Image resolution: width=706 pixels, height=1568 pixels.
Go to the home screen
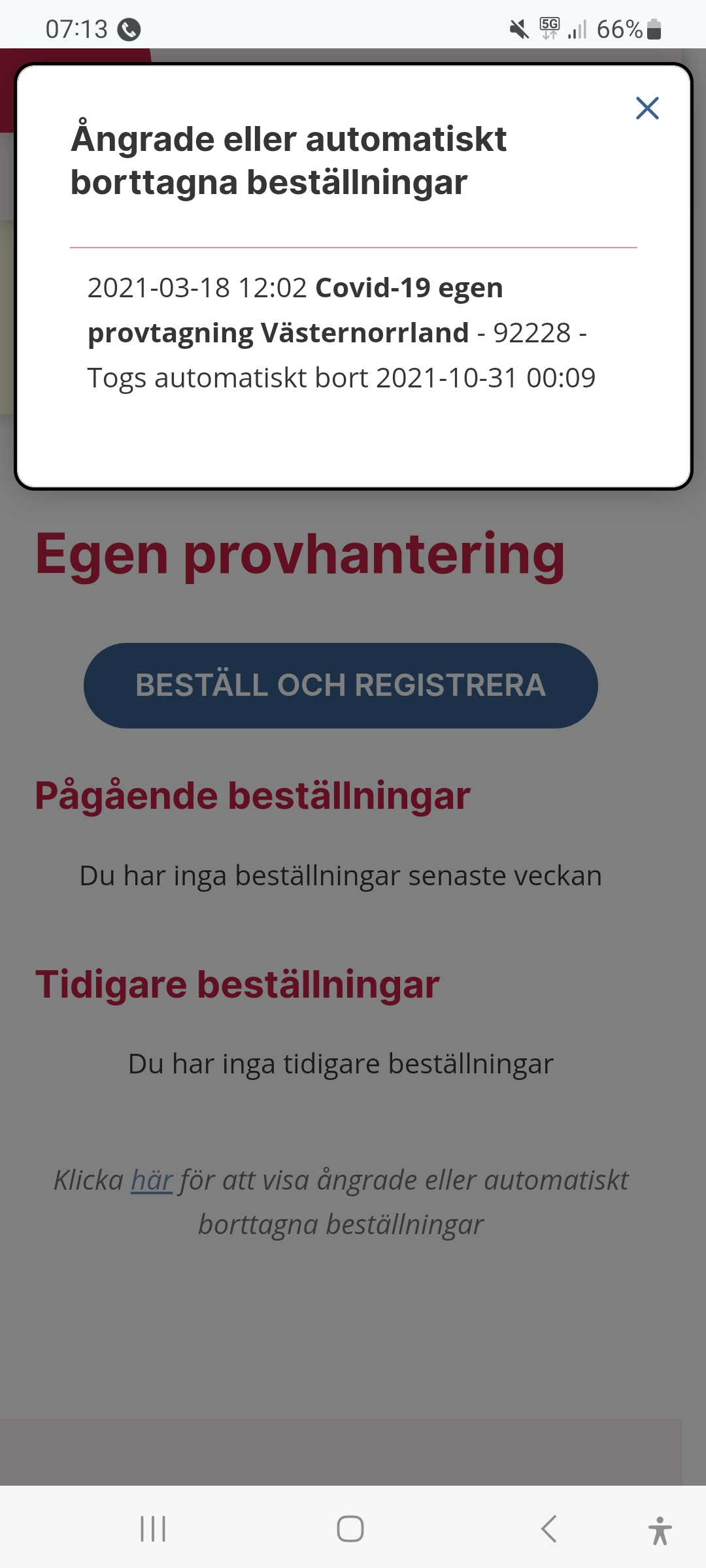tap(350, 1529)
